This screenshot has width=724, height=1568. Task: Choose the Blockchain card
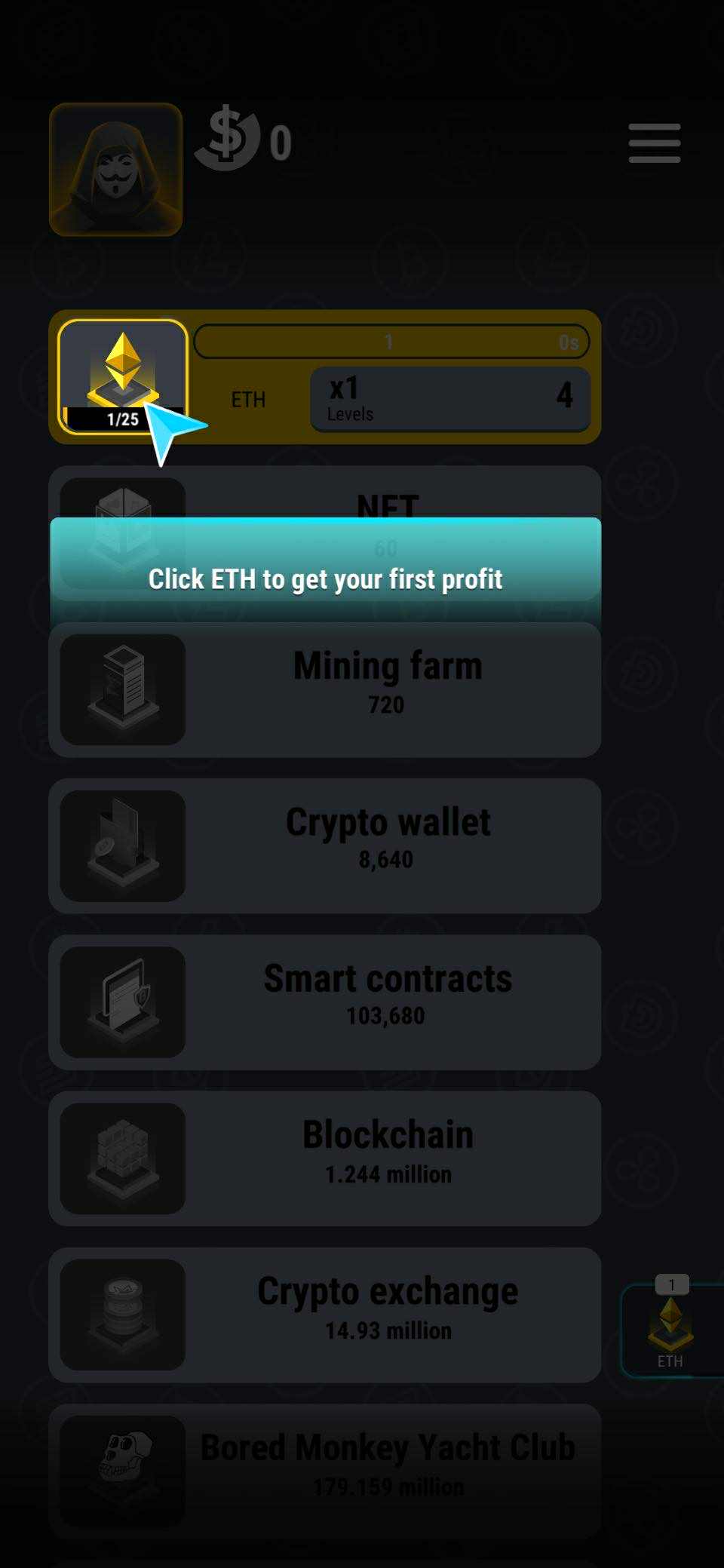coord(324,1158)
